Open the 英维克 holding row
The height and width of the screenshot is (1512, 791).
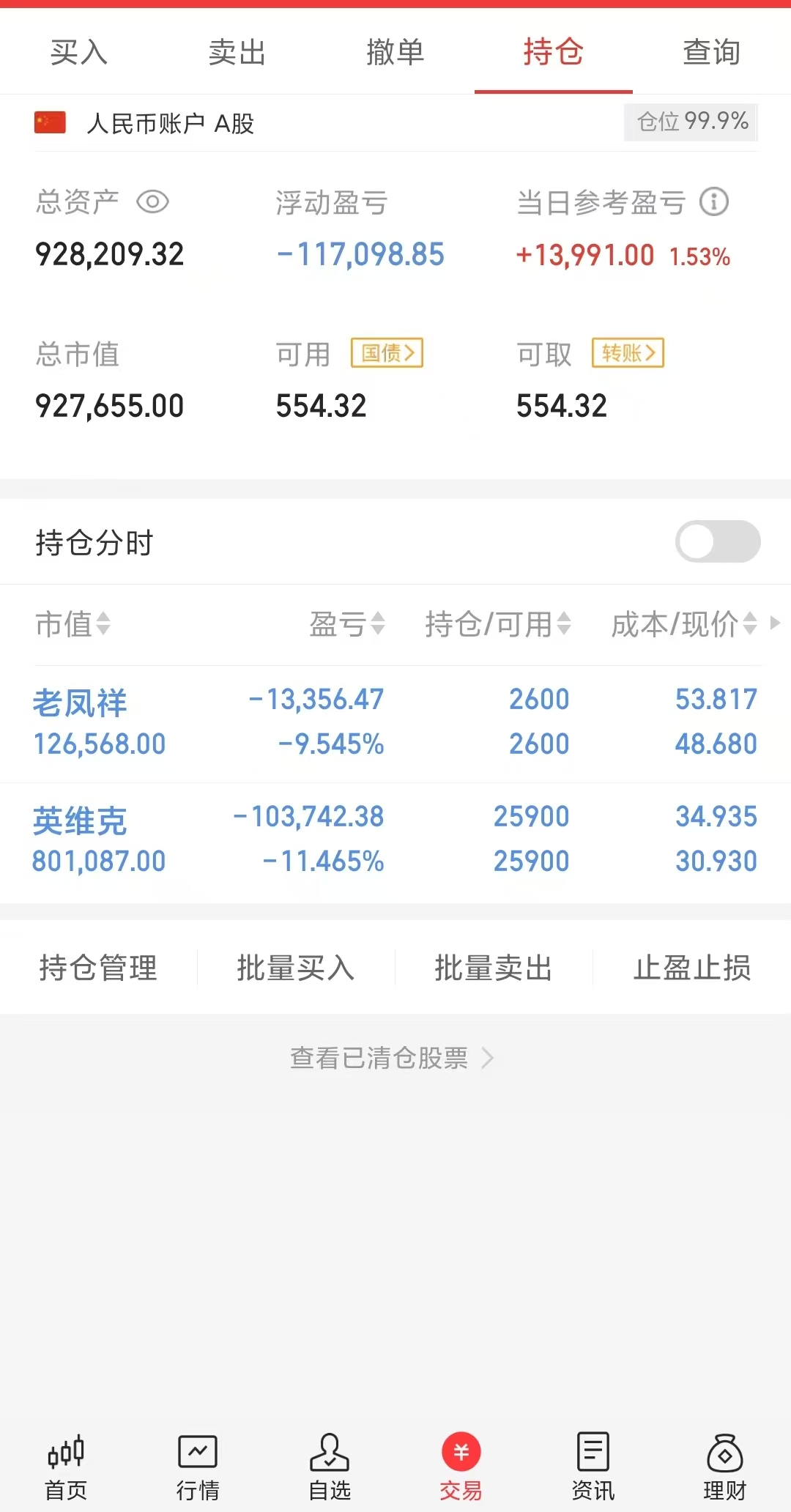[395, 840]
